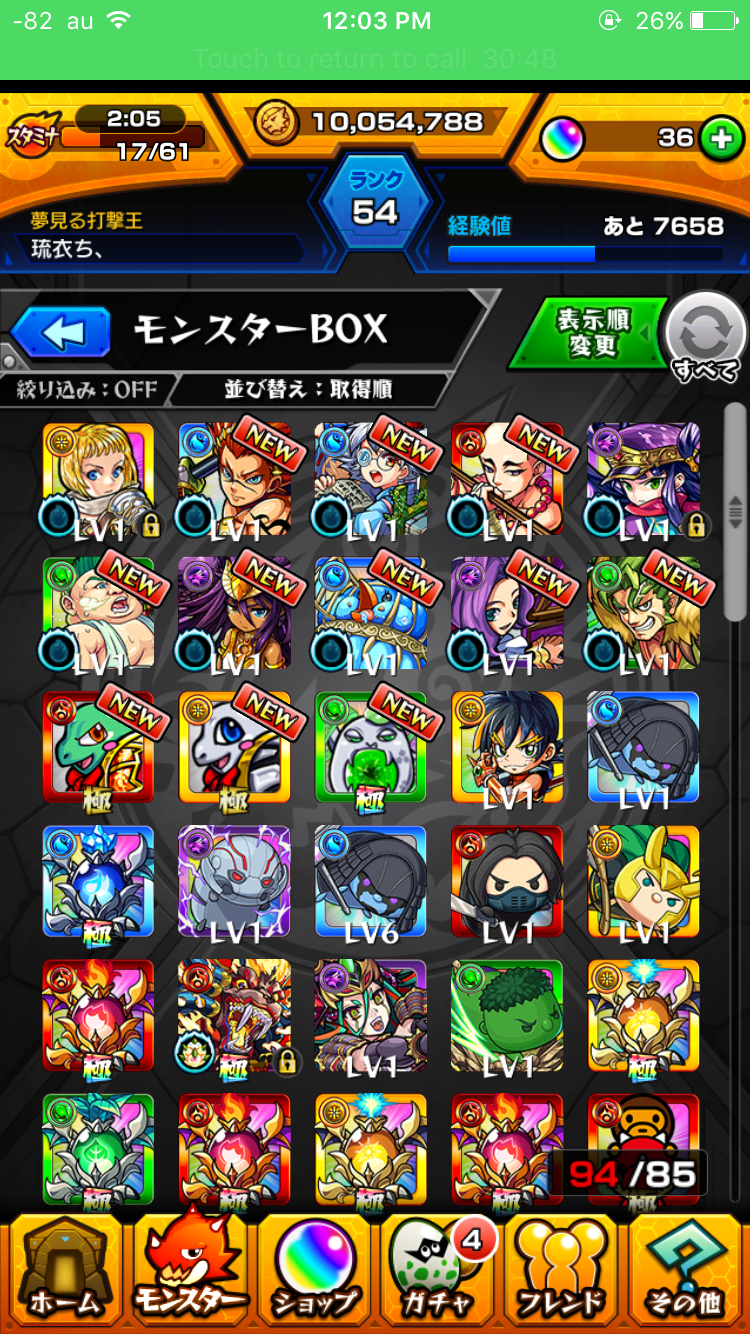This screenshot has height=1334, width=750.
Task: Select the new red-bow lizard monster
Action: [98, 750]
